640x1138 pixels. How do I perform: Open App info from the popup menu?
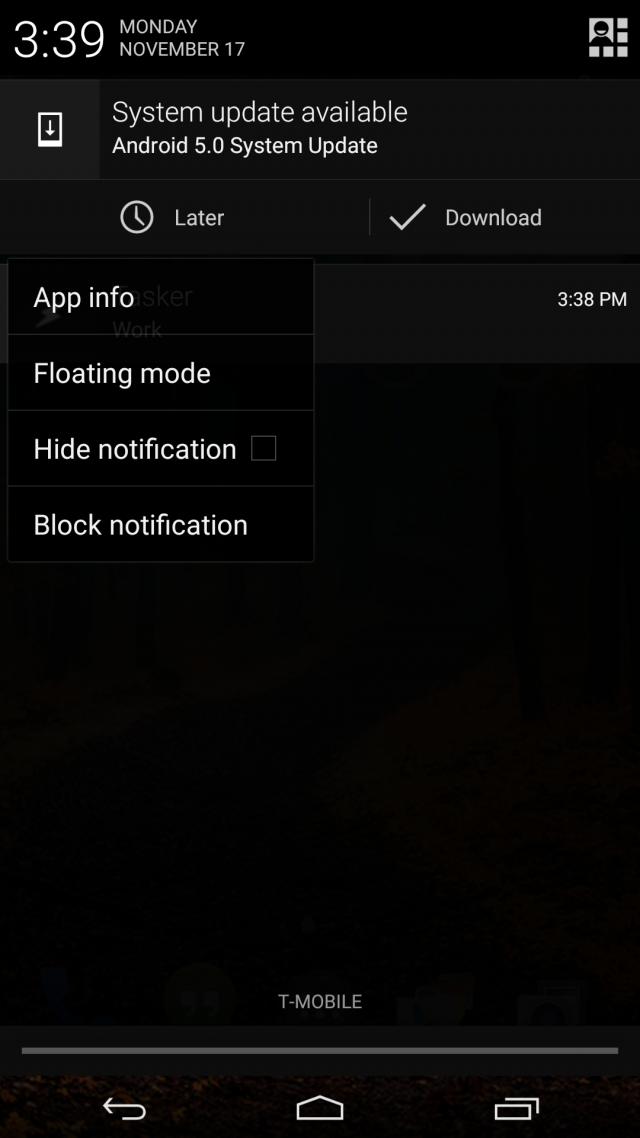click(x=160, y=298)
